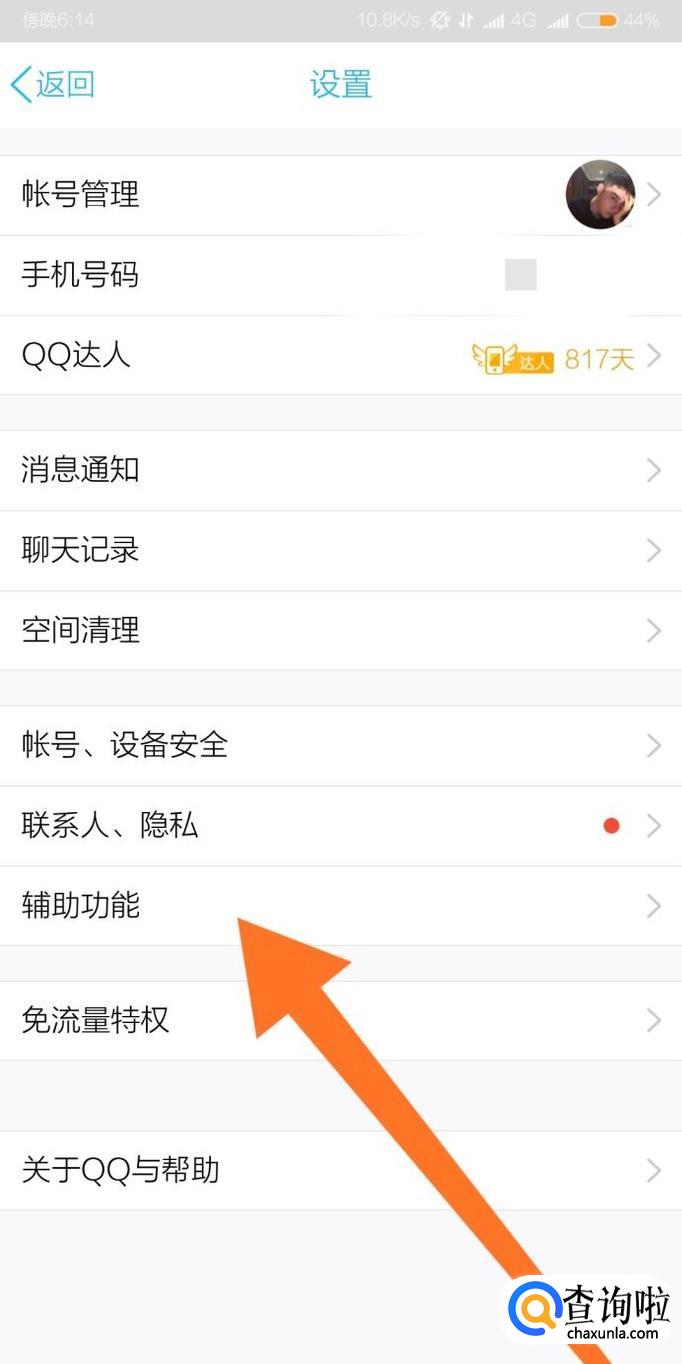This screenshot has height=1364, width=682.
Task: Go back using the 返回 button
Action: (x=53, y=85)
